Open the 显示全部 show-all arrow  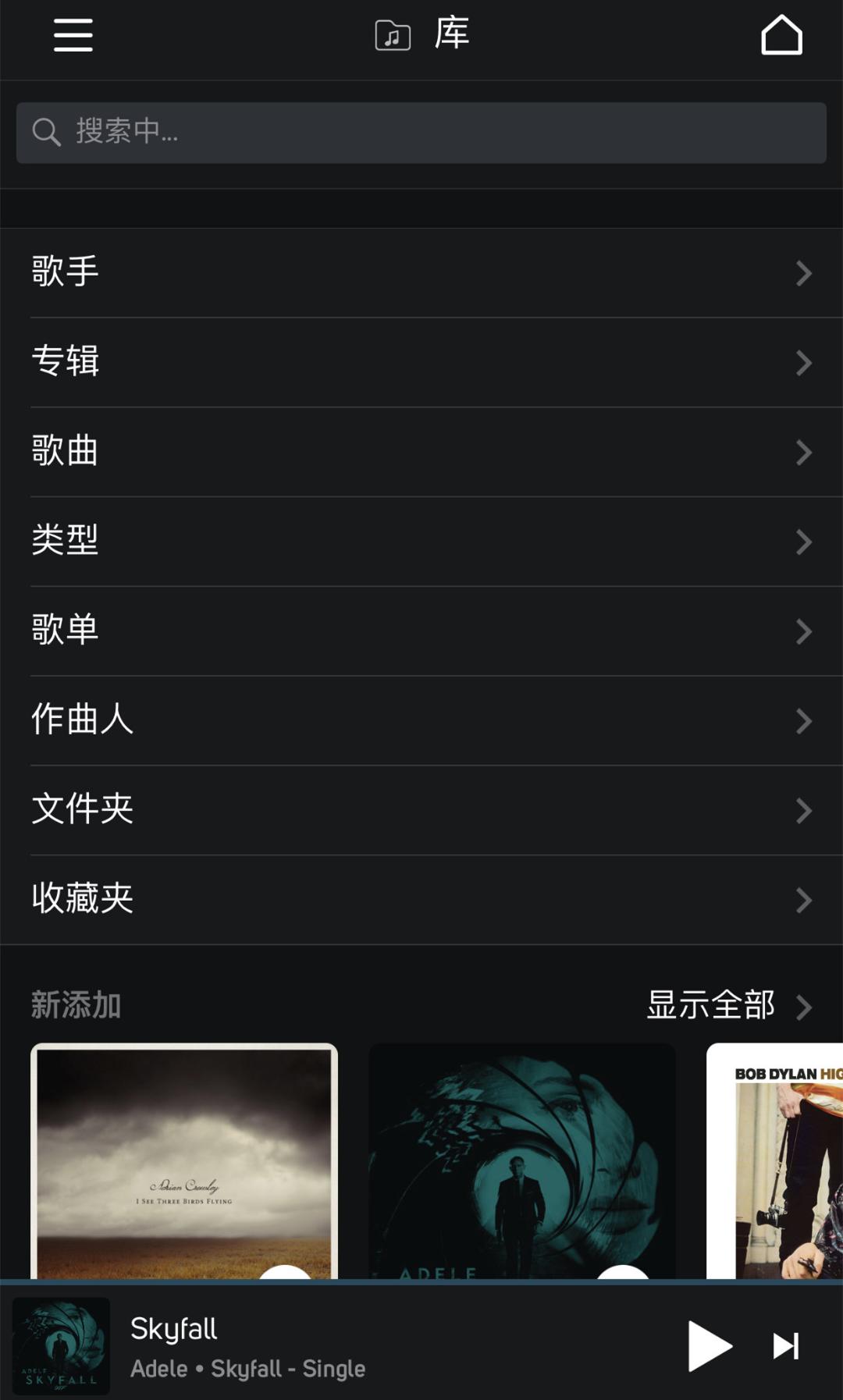pos(807,1007)
